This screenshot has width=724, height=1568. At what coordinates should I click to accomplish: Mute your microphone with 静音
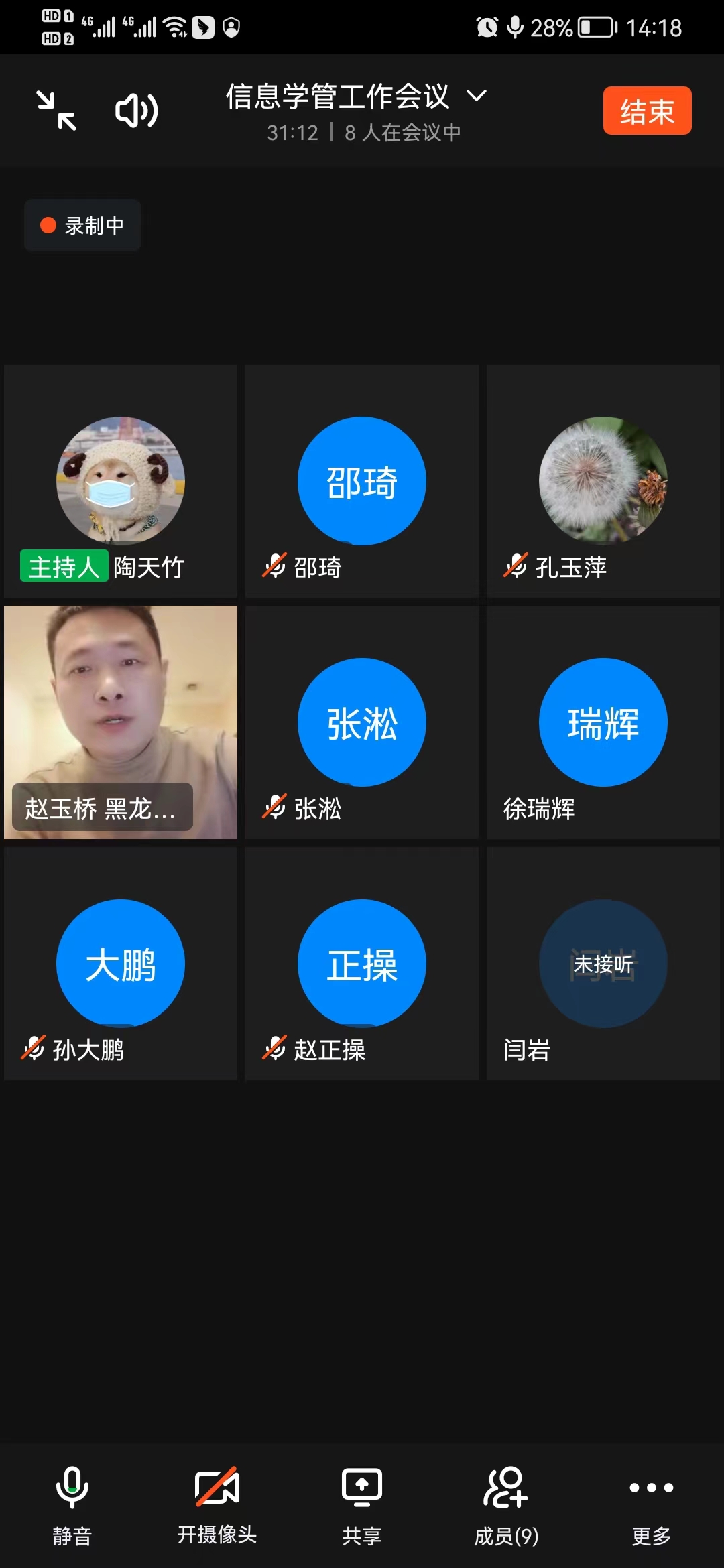[72, 1501]
